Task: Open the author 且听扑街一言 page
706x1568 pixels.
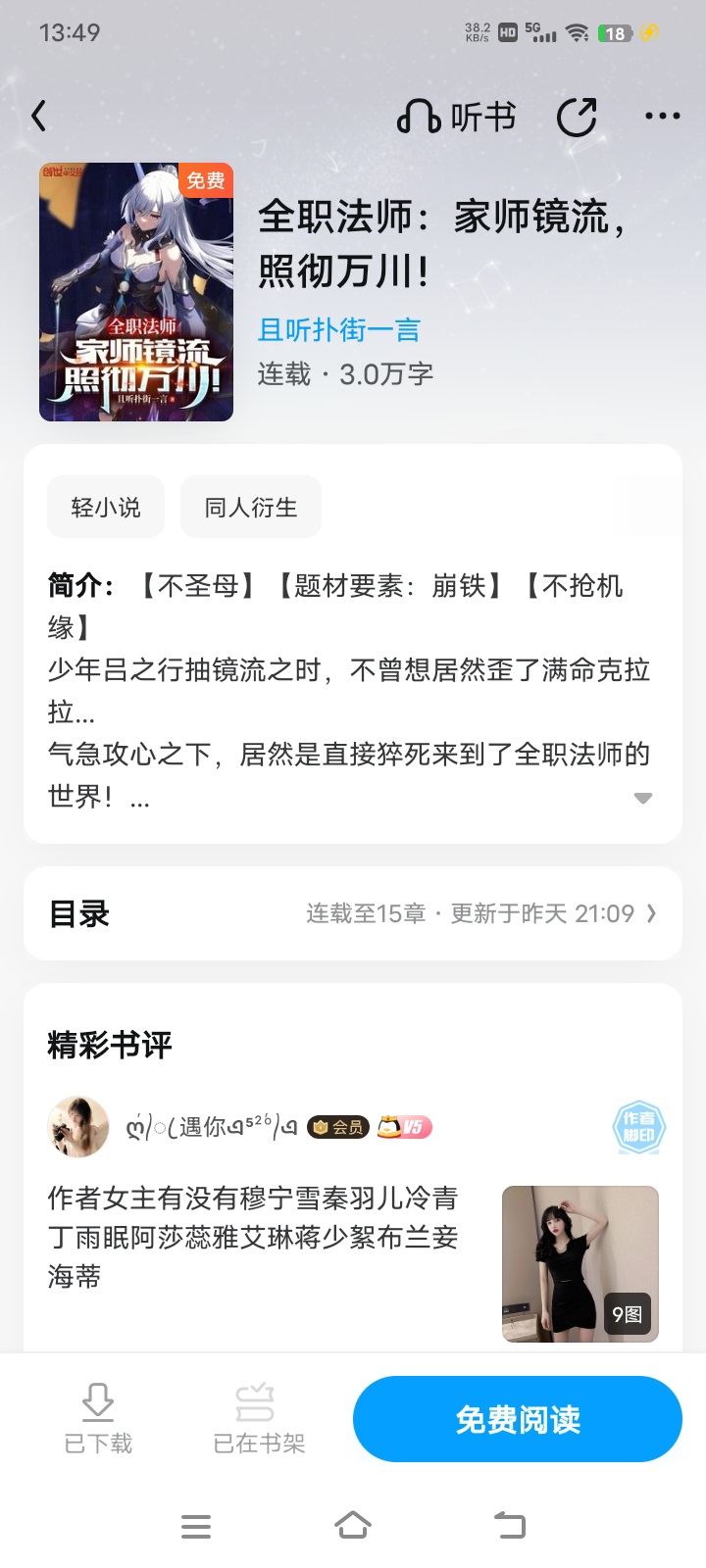Action: [x=339, y=330]
